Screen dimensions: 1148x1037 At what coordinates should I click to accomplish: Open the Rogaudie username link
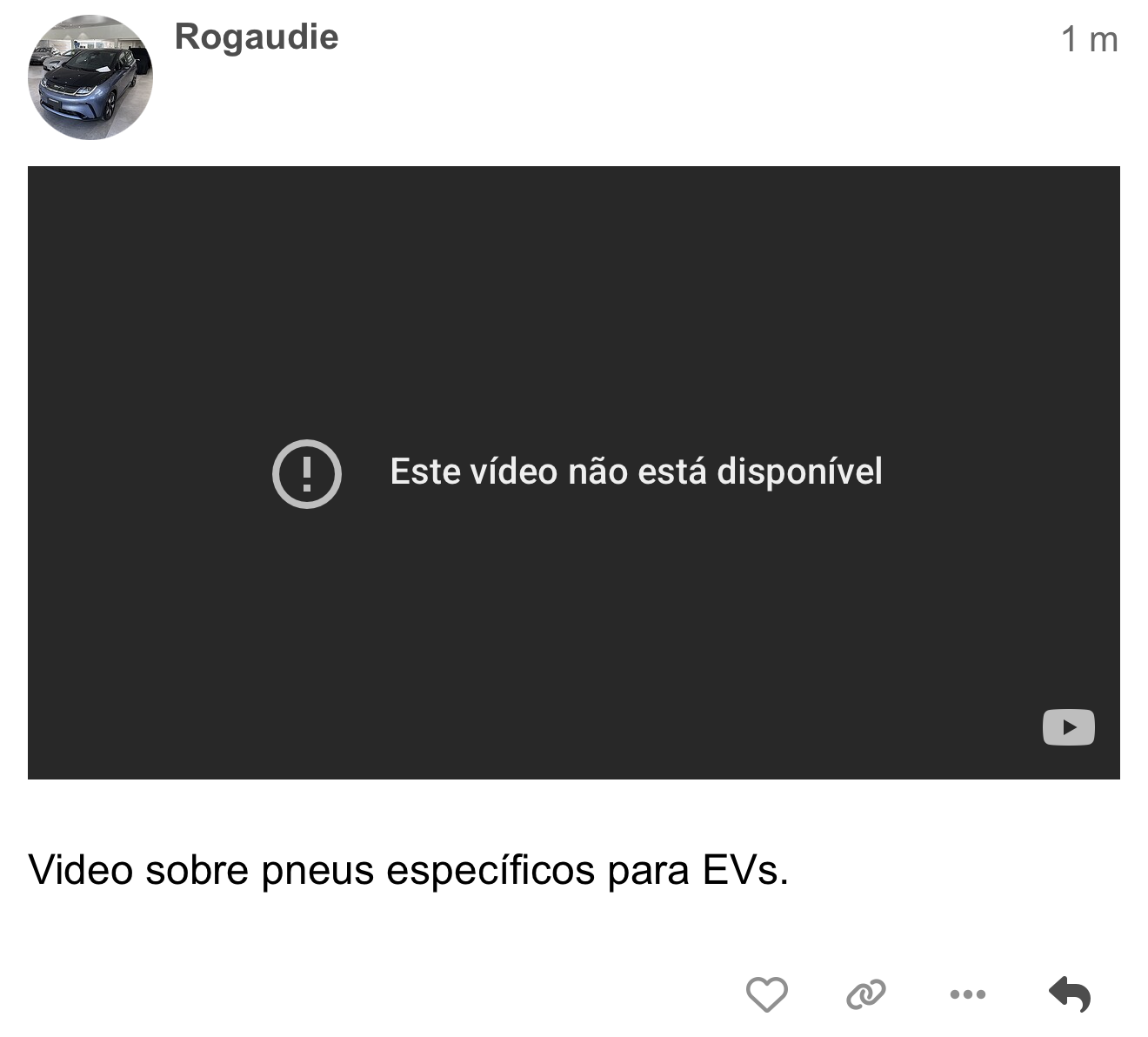pos(257,37)
